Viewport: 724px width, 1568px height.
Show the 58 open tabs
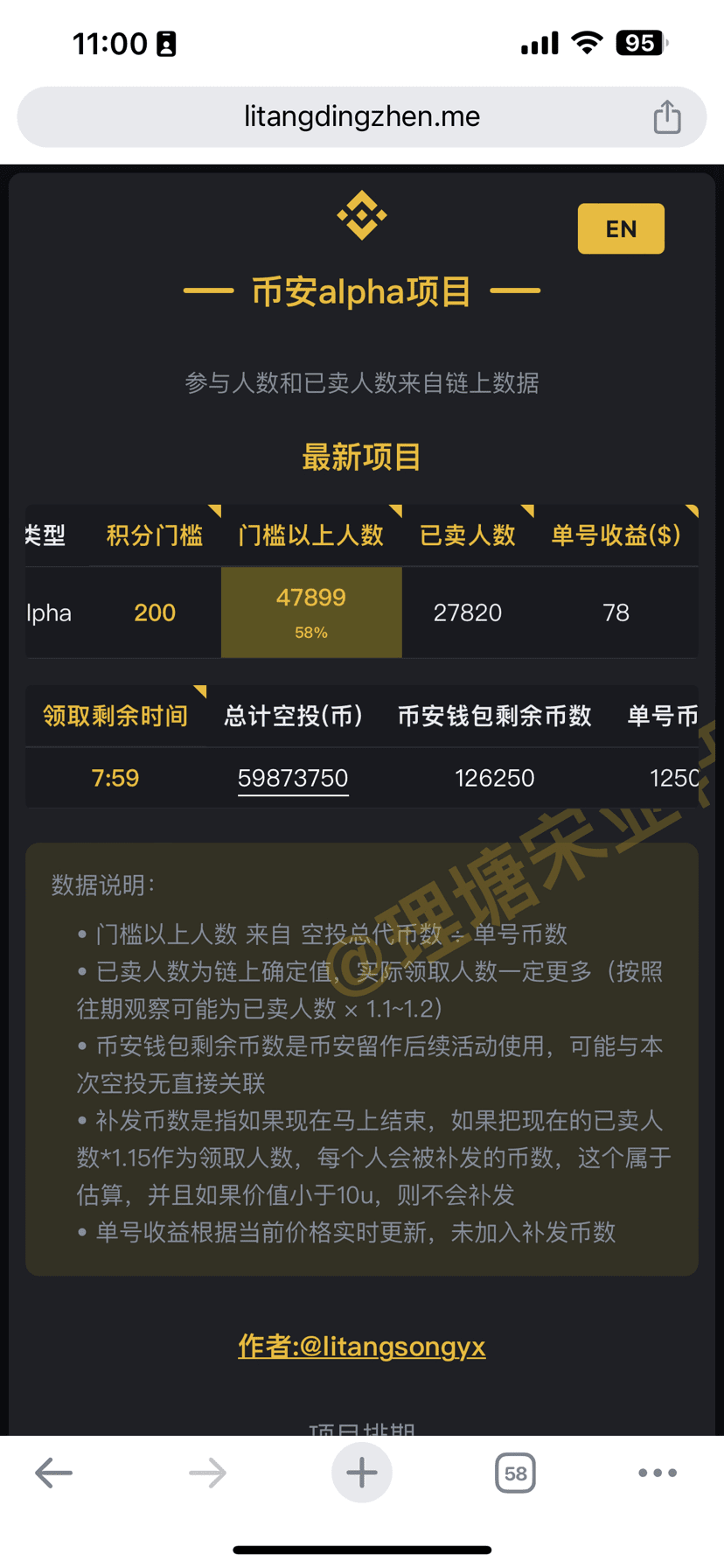point(515,1473)
